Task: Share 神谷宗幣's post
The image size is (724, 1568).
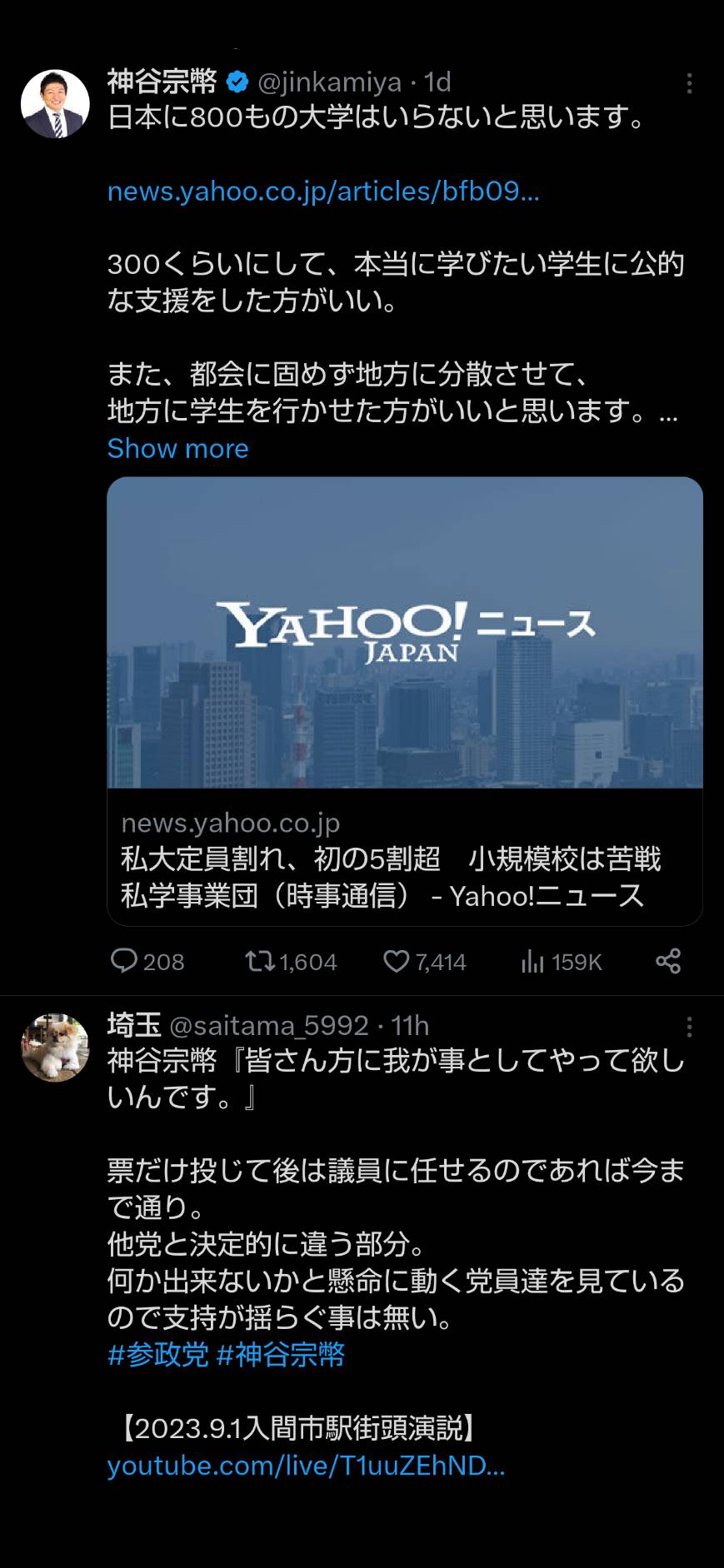Action: pyautogui.click(x=668, y=961)
